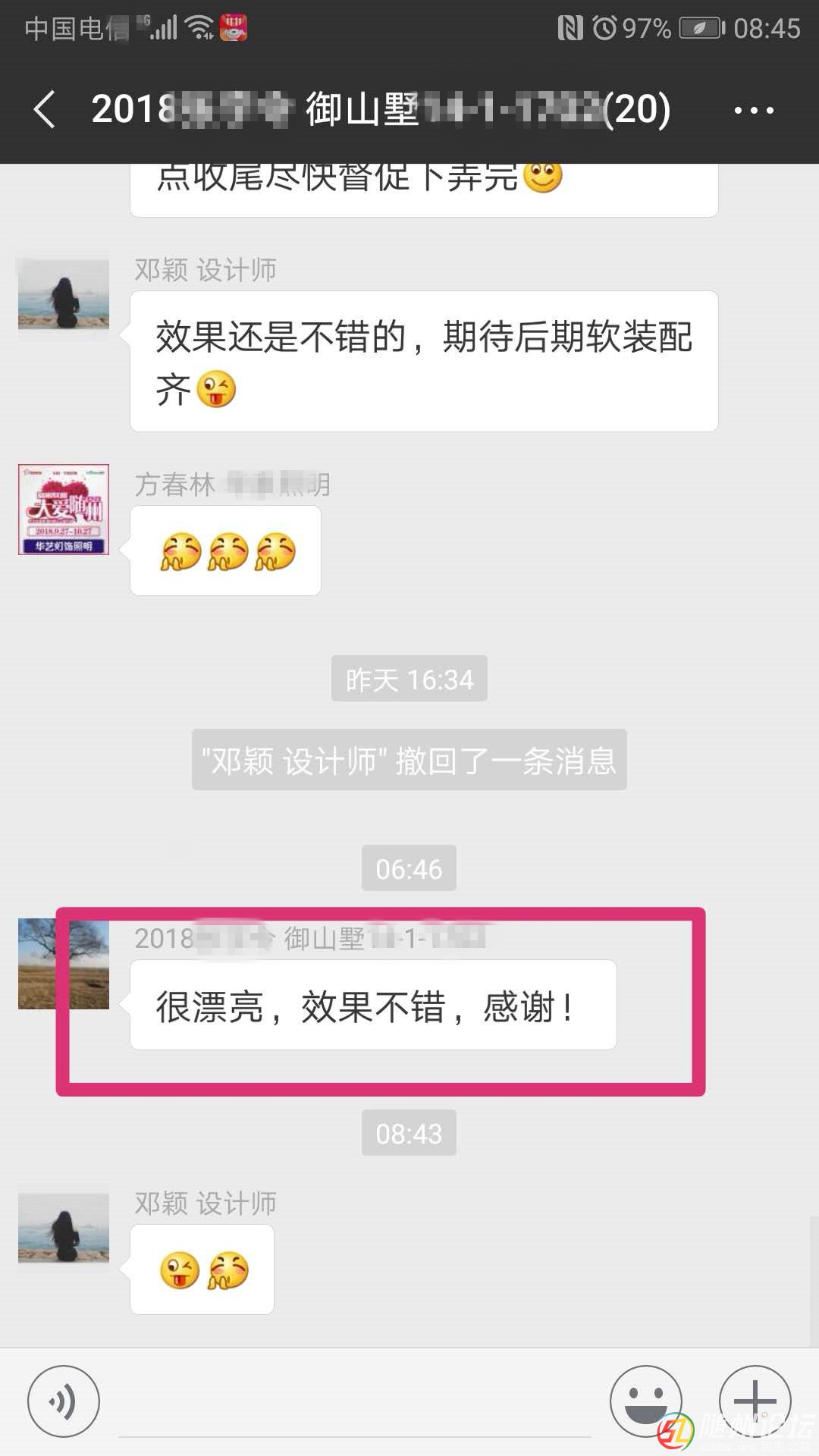This screenshot has width=819, height=1456.
Task: Open 方春林's avatar profile
Action: coord(64,510)
